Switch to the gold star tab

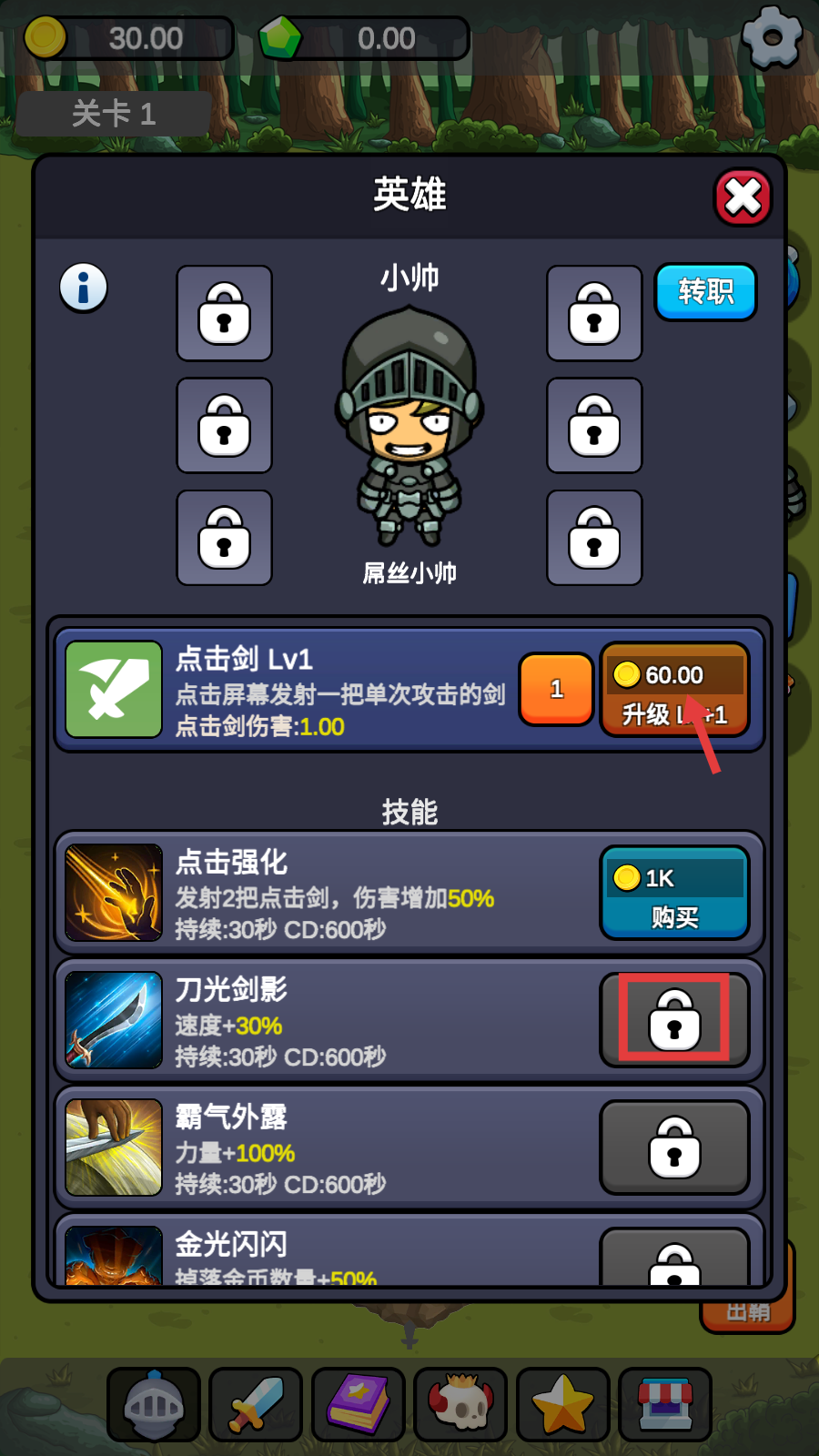(x=562, y=1404)
